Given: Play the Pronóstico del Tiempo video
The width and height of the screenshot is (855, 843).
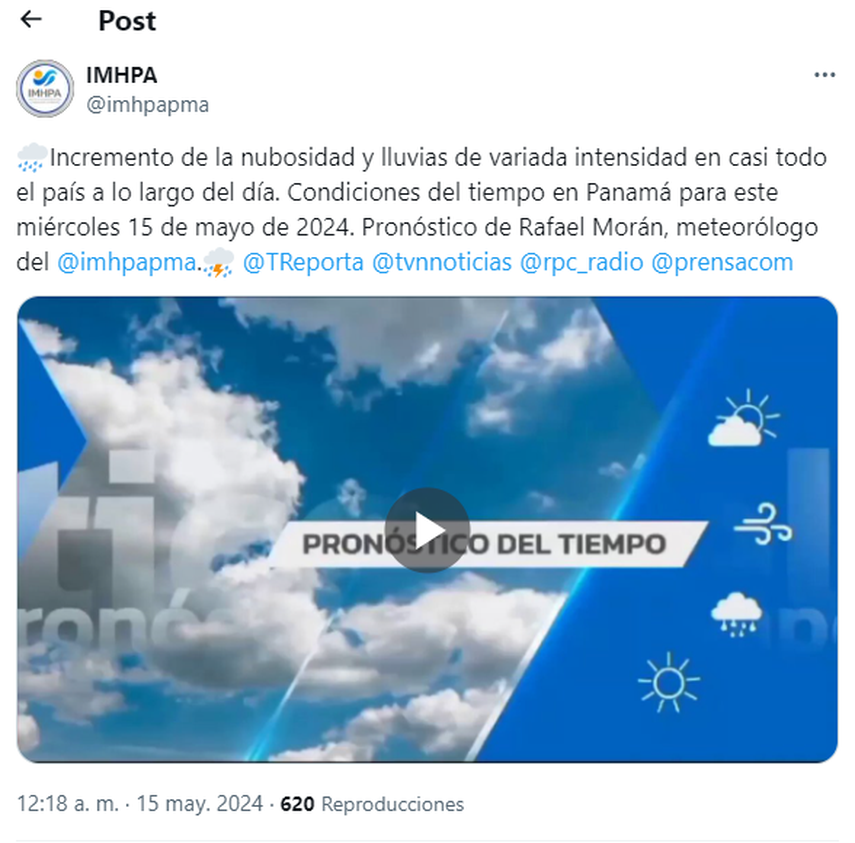Looking at the screenshot, I should click(427, 530).
